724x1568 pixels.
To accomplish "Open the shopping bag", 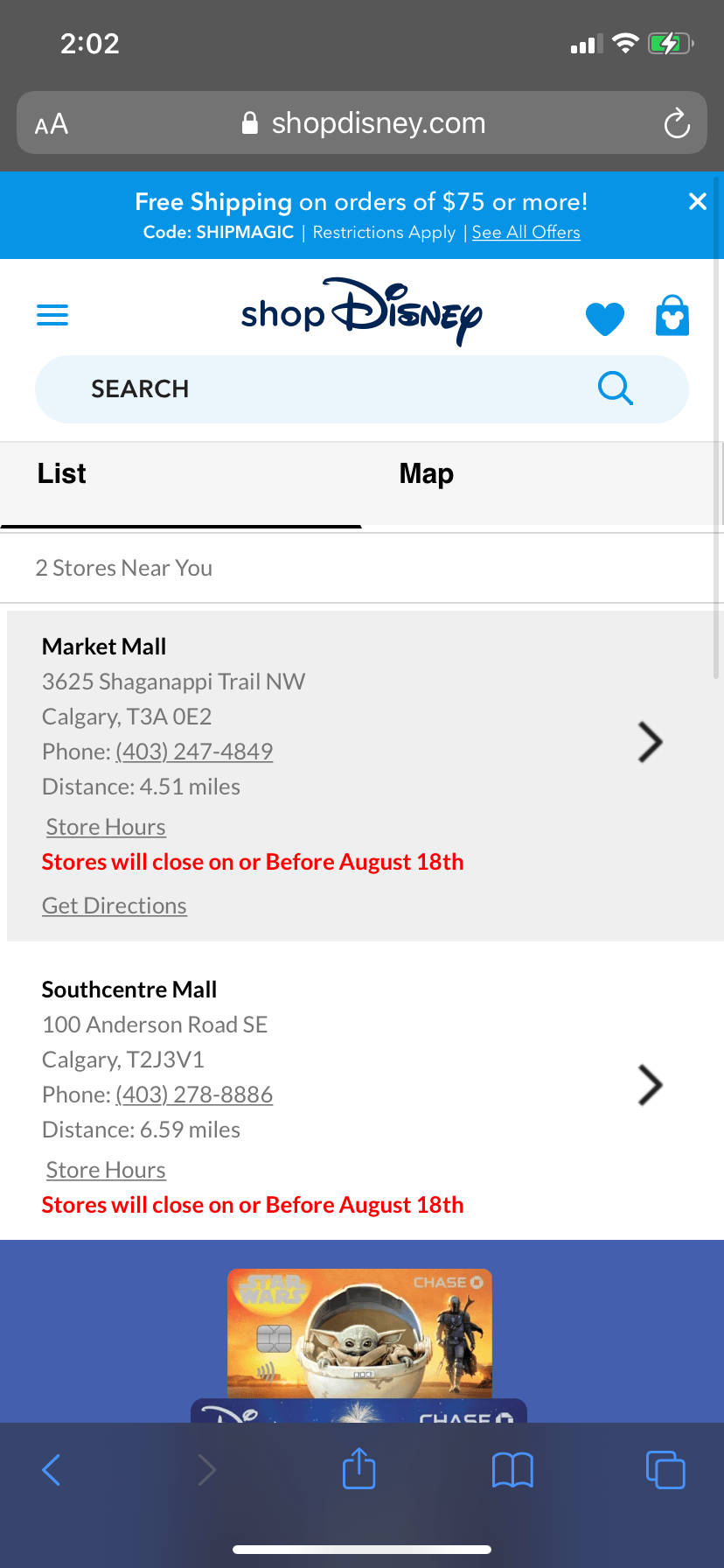I will click(x=672, y=316).
